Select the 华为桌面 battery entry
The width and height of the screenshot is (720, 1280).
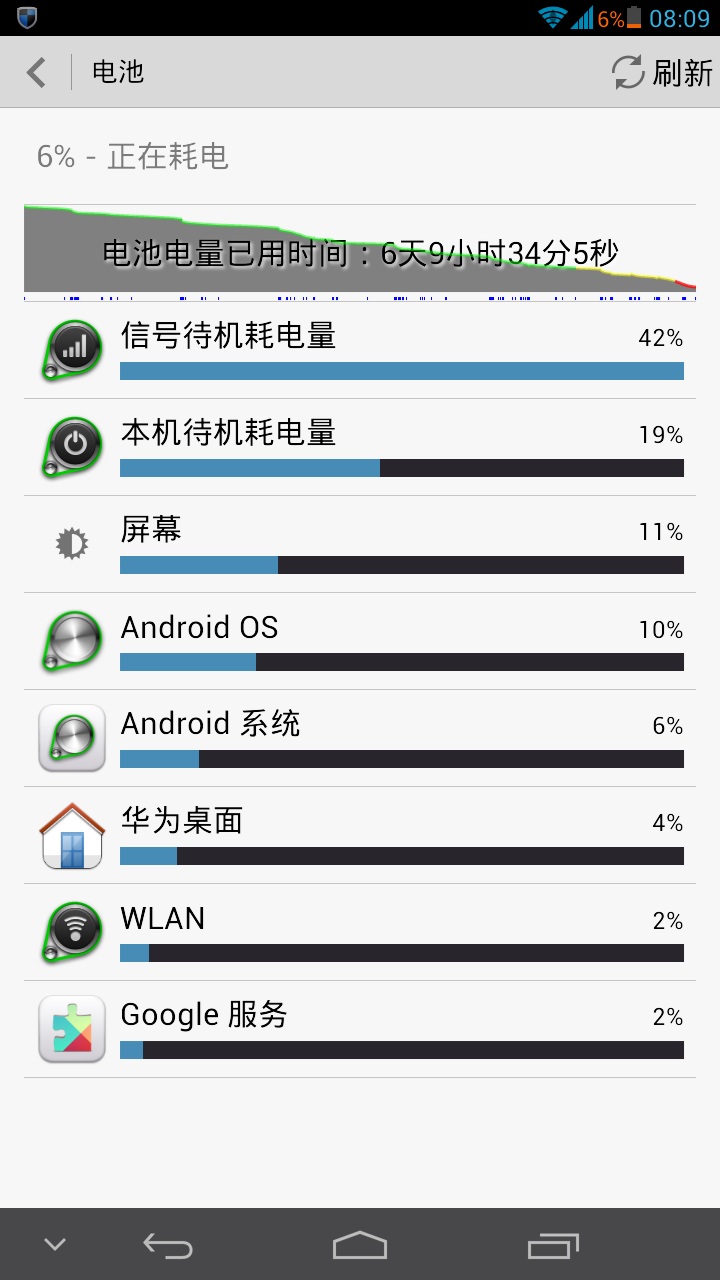point(360,836)
